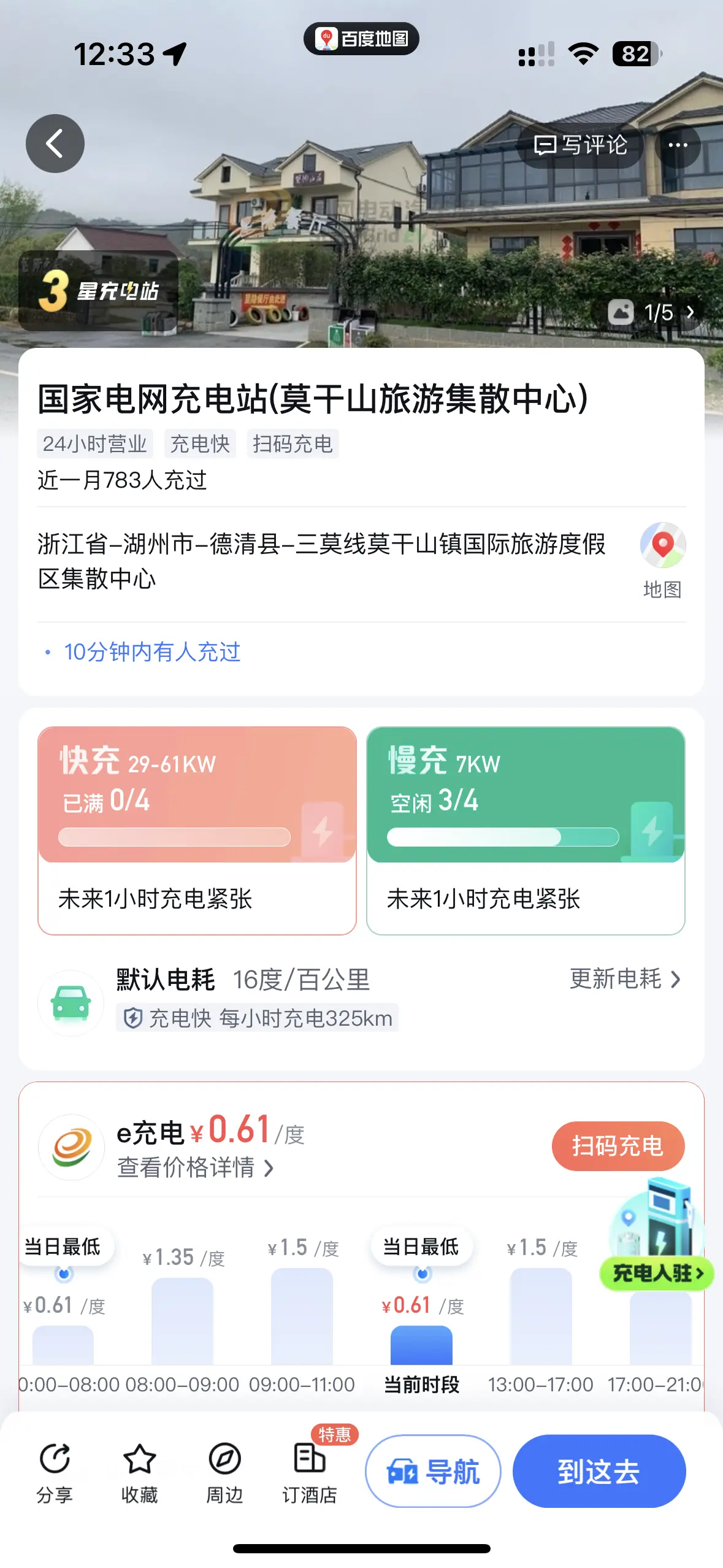Return to 百度地图 via status pill
Viewport: 723px width, 1568px height.
(361, 39)
